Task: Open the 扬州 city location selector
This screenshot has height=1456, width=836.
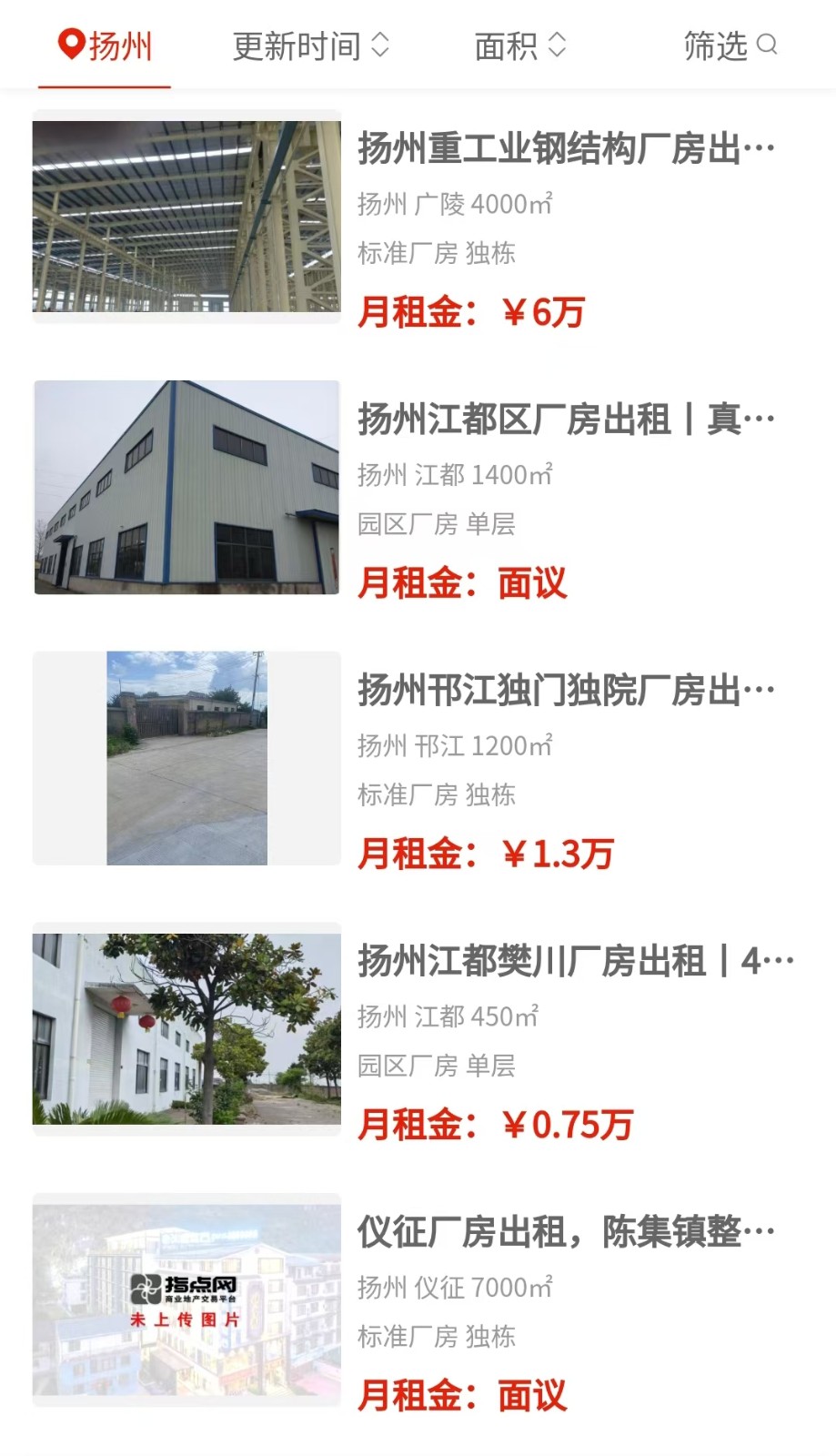Action: (x=106, y=45)
